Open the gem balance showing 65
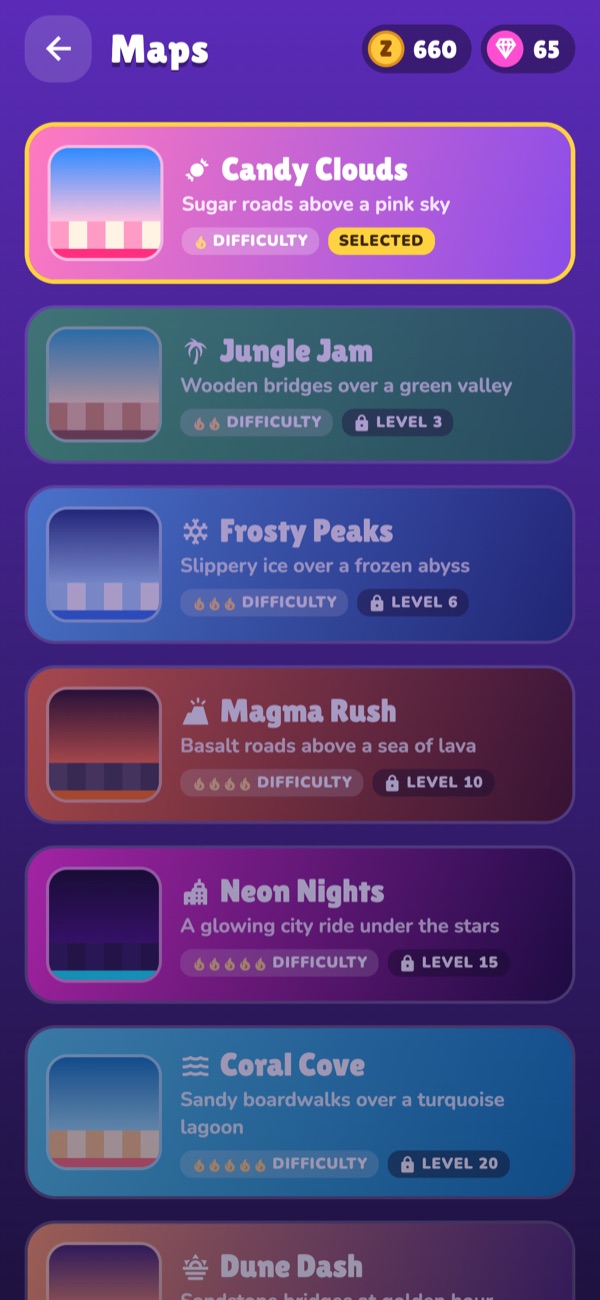 click(528, 49)
